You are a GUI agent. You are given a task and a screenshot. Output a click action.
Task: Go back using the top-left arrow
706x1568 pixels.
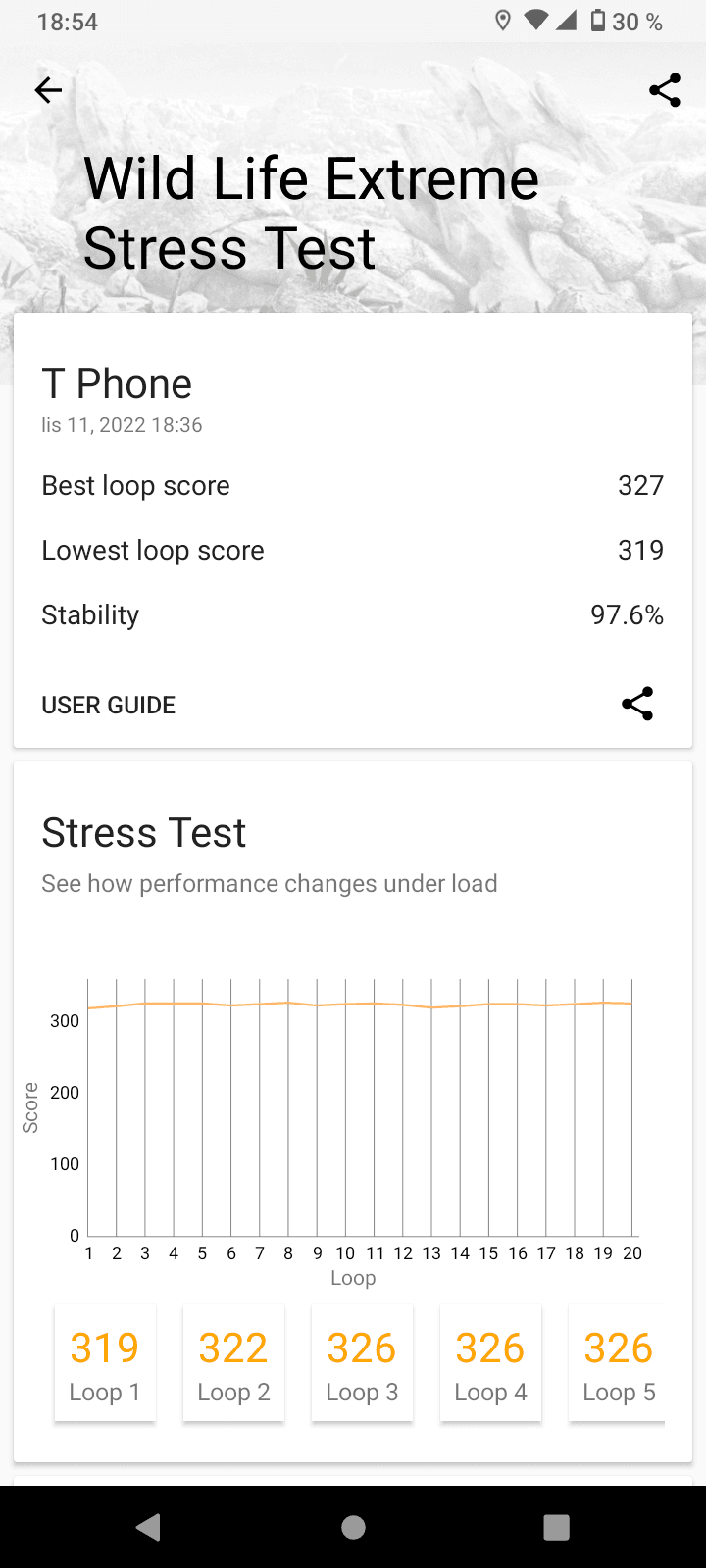click(48, 90)
